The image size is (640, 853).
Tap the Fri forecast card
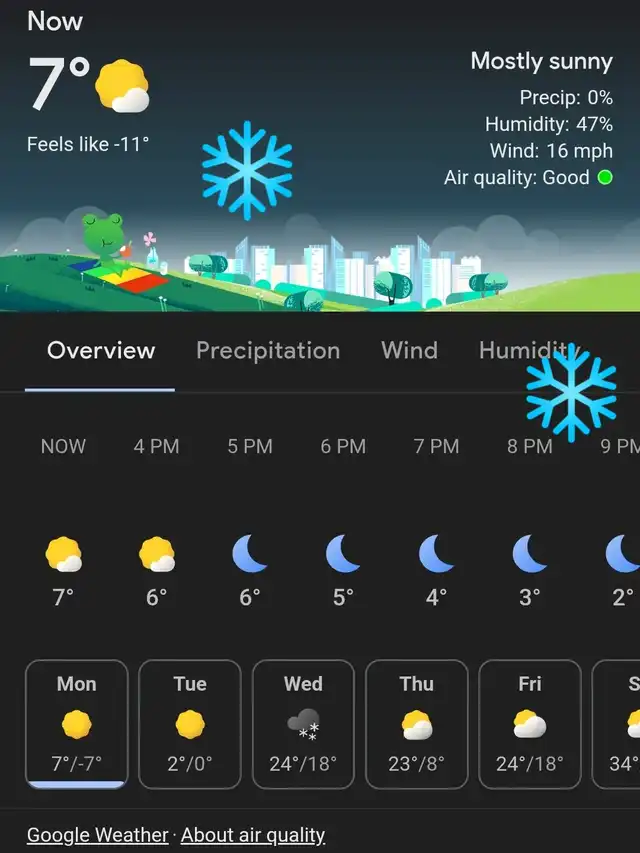tap(530, 724)
